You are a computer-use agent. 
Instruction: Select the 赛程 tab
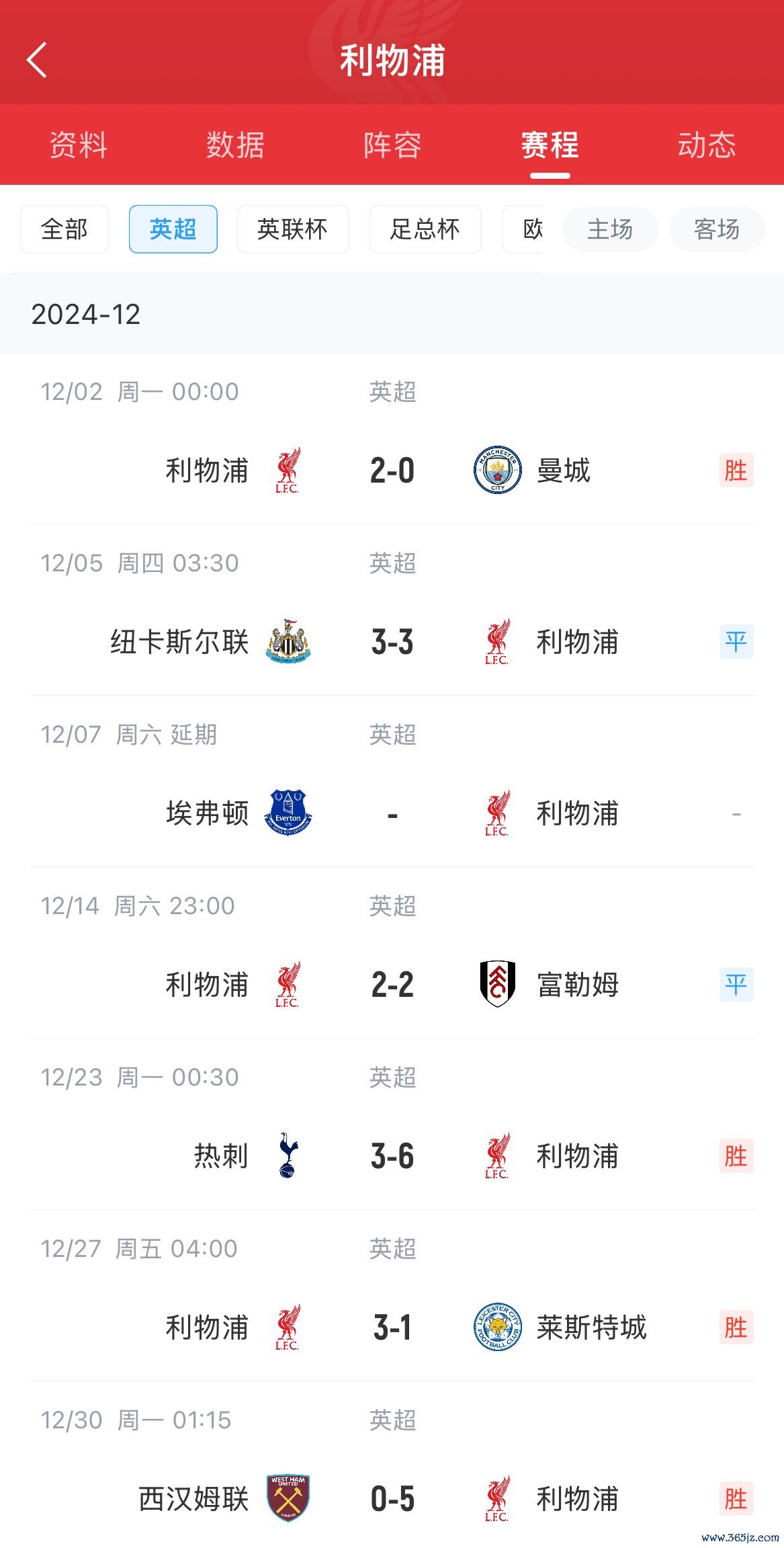(550, 145)
